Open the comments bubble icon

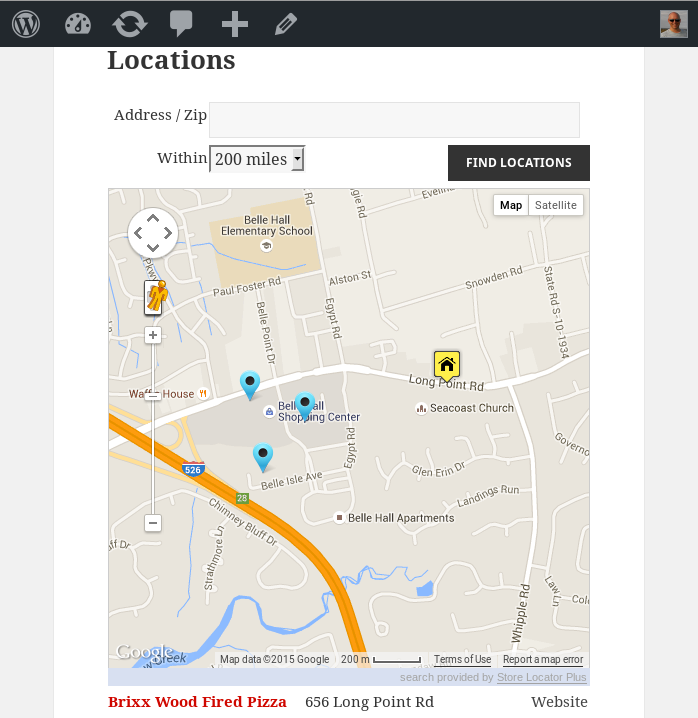click(181, 24)
